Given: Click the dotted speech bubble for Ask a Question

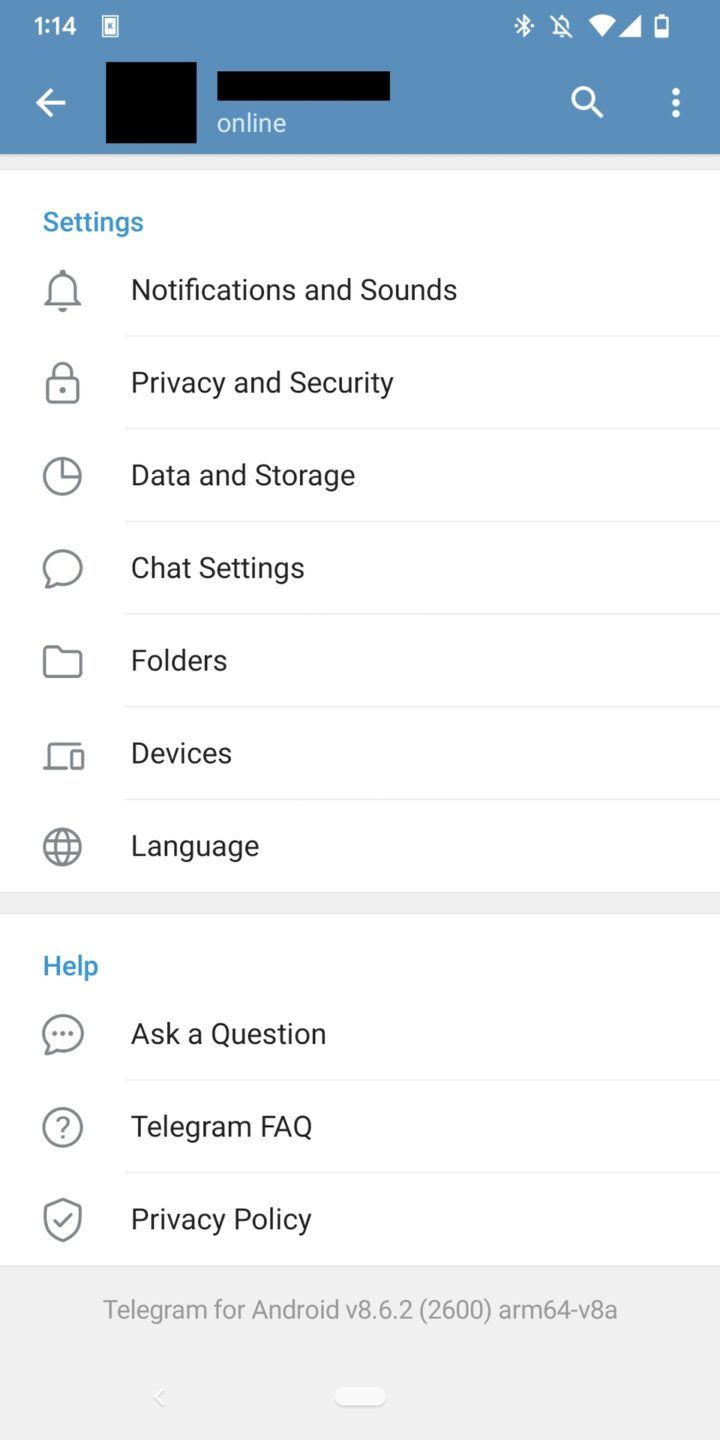Looking at the screenshot, I should (x=62, y=1034).
